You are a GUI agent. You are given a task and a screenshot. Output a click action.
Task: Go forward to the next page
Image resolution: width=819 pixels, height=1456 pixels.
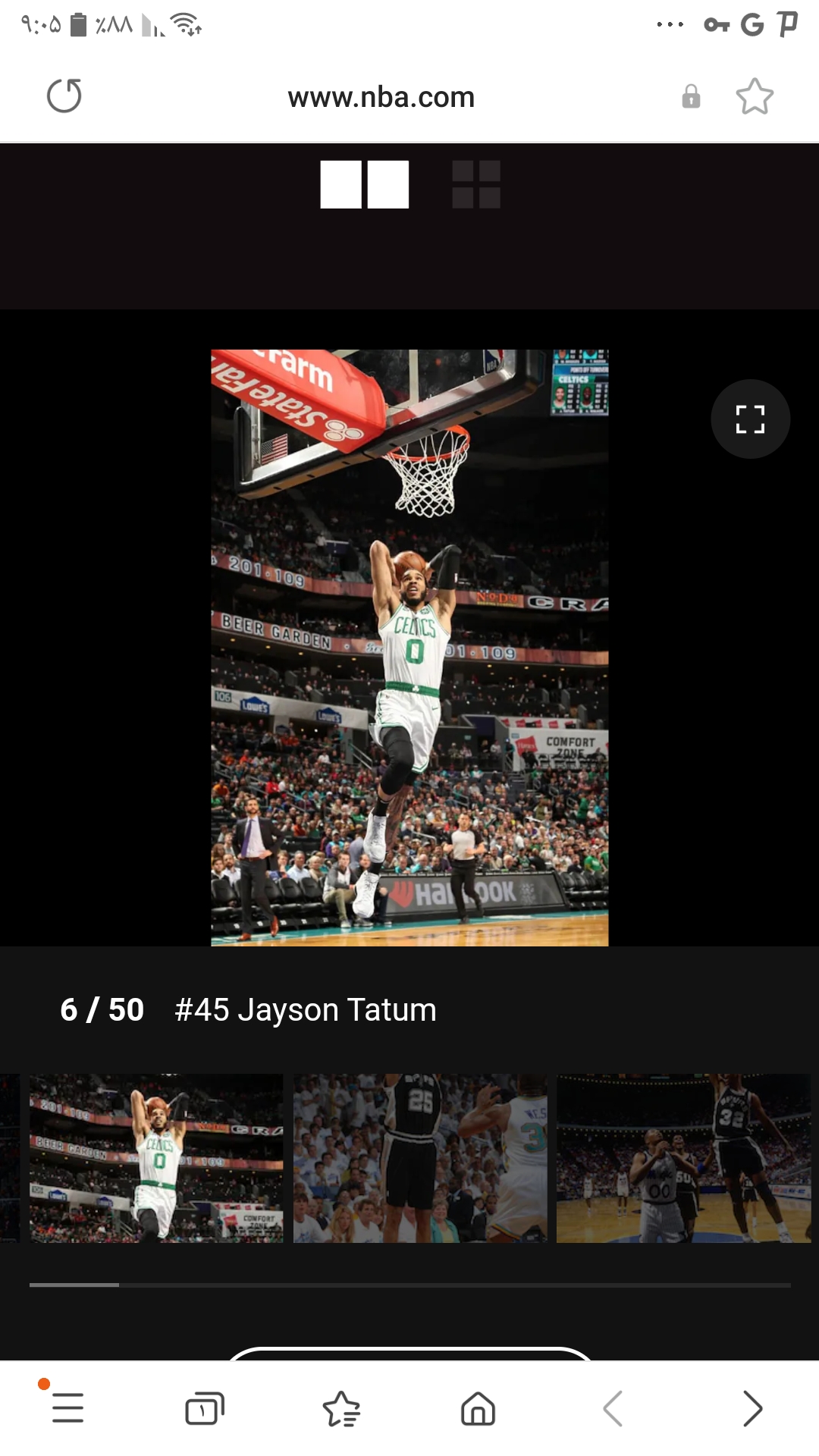[x=752, y=1409]
